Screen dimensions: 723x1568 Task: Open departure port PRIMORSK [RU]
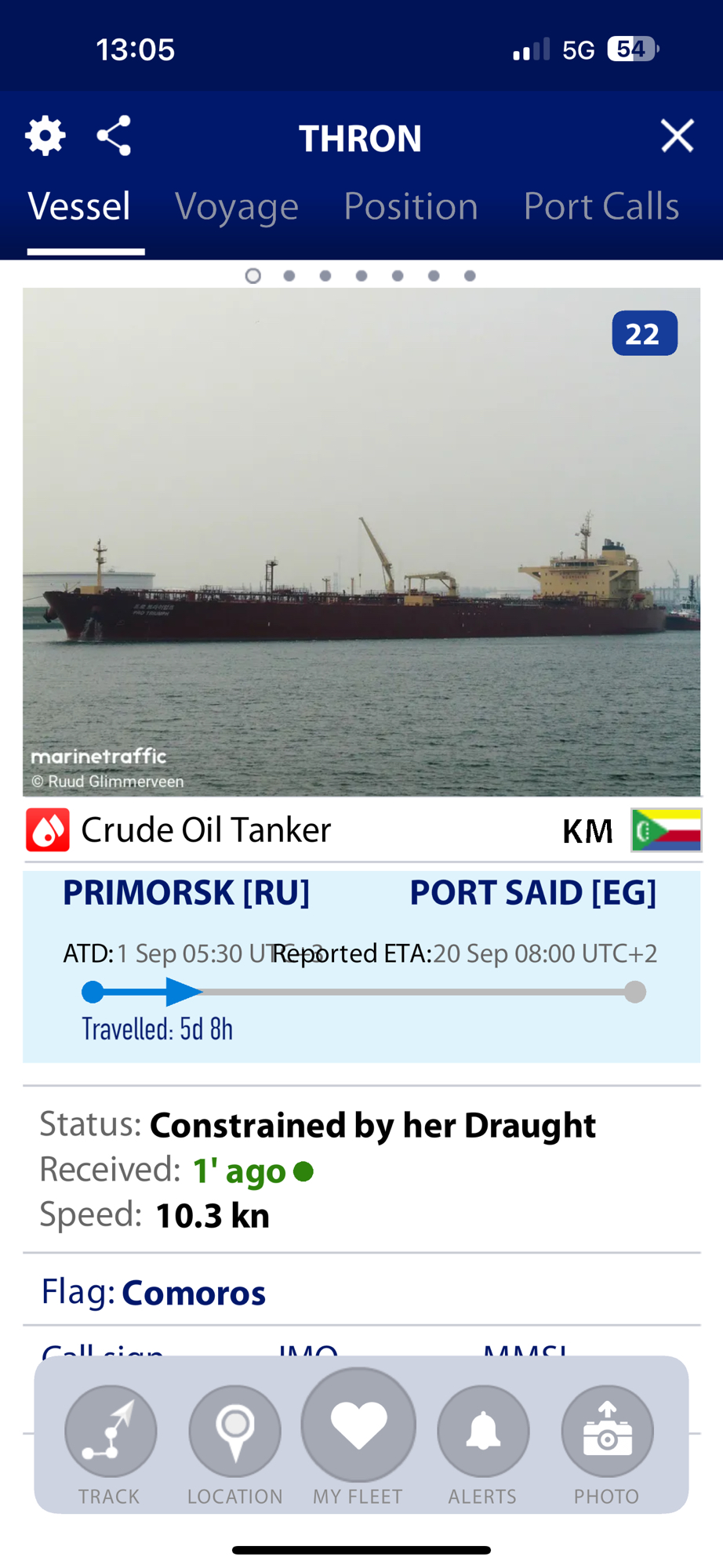coord(187,893)
